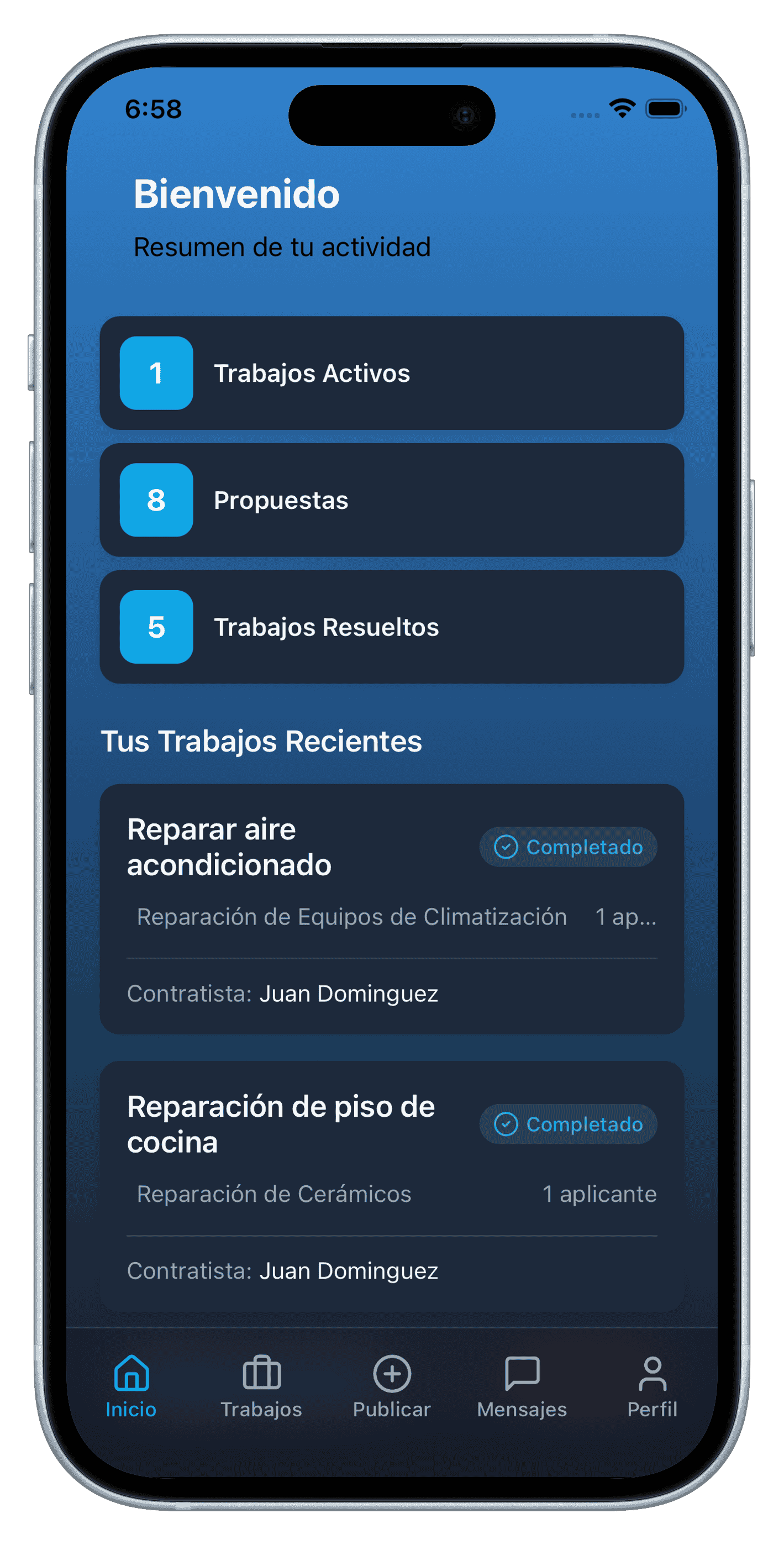The height and width of the screenshot is (1545, 784).
Task: Tap the Inicio home icon
Action: (131, 1374)
